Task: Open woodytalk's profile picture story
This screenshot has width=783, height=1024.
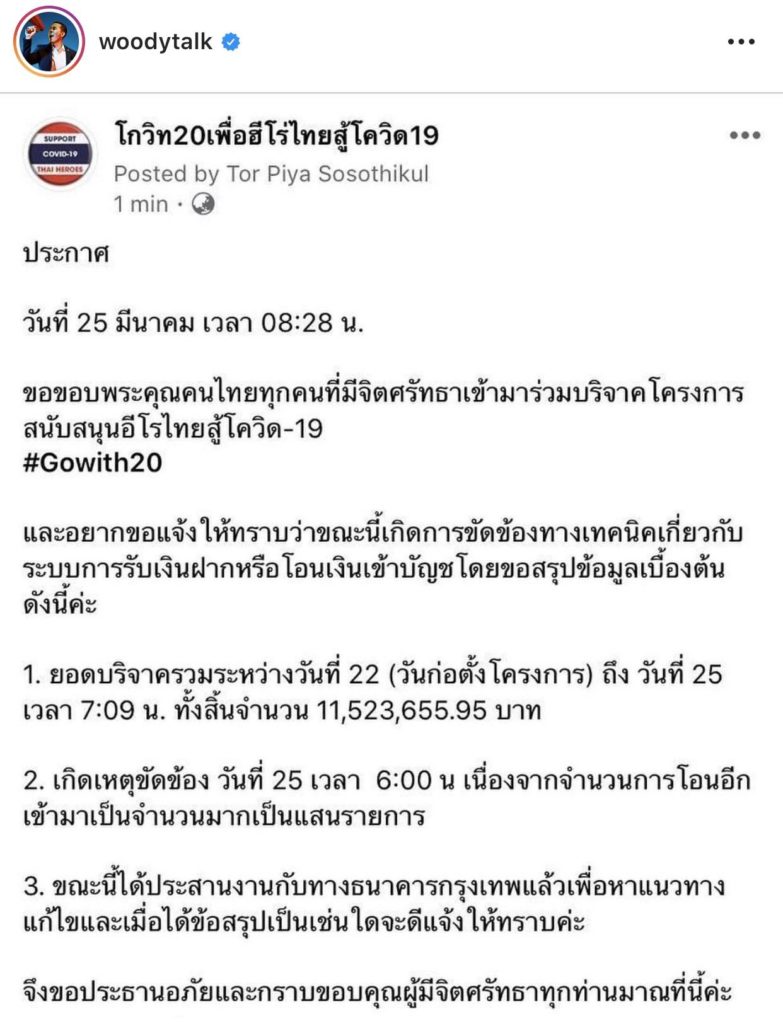Action: [x=49, y=42]
